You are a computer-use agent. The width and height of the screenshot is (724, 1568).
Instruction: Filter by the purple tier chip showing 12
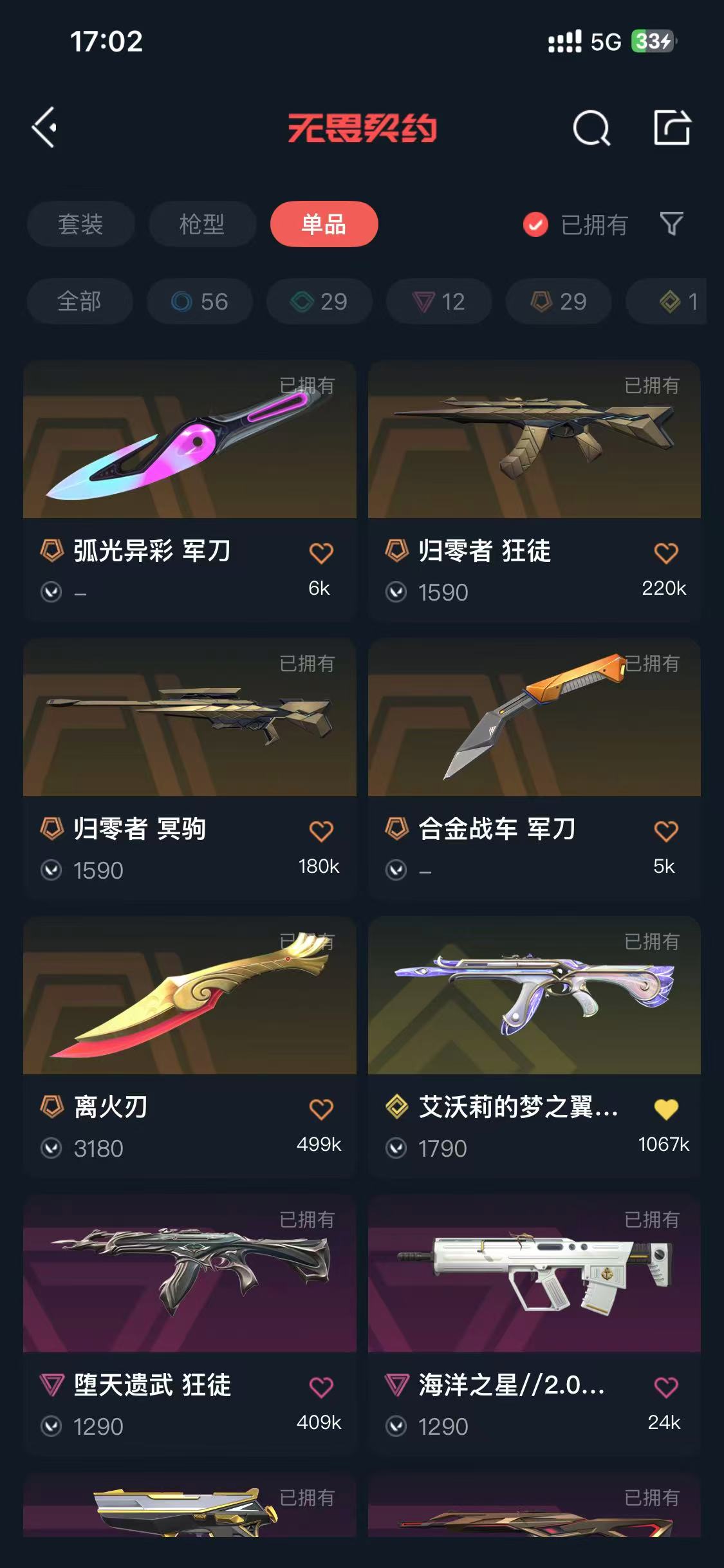[x=439, y=301]
